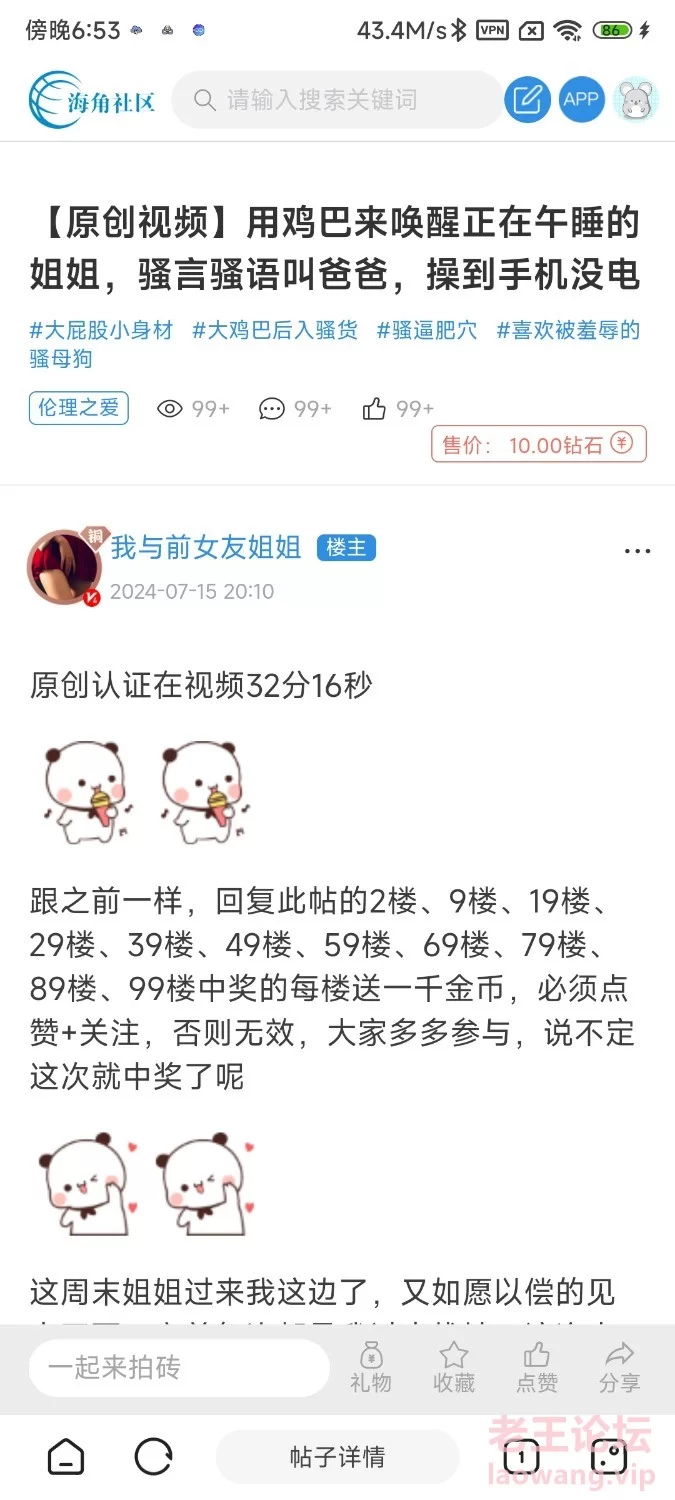The width and height of the screenshot is (675, 1500).
Task: Tap the 一起来拍砖 comment field
Action: coord(178,1367)
